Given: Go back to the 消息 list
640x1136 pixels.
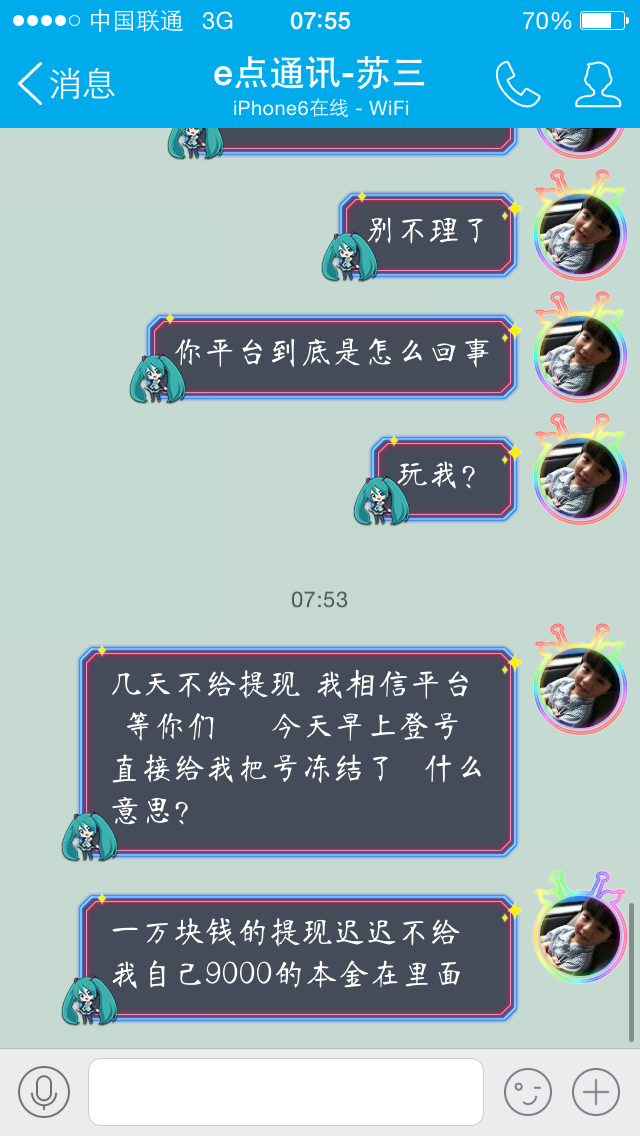Looking at the screenshot, I should pyautogui.click(x=66, y=83).
